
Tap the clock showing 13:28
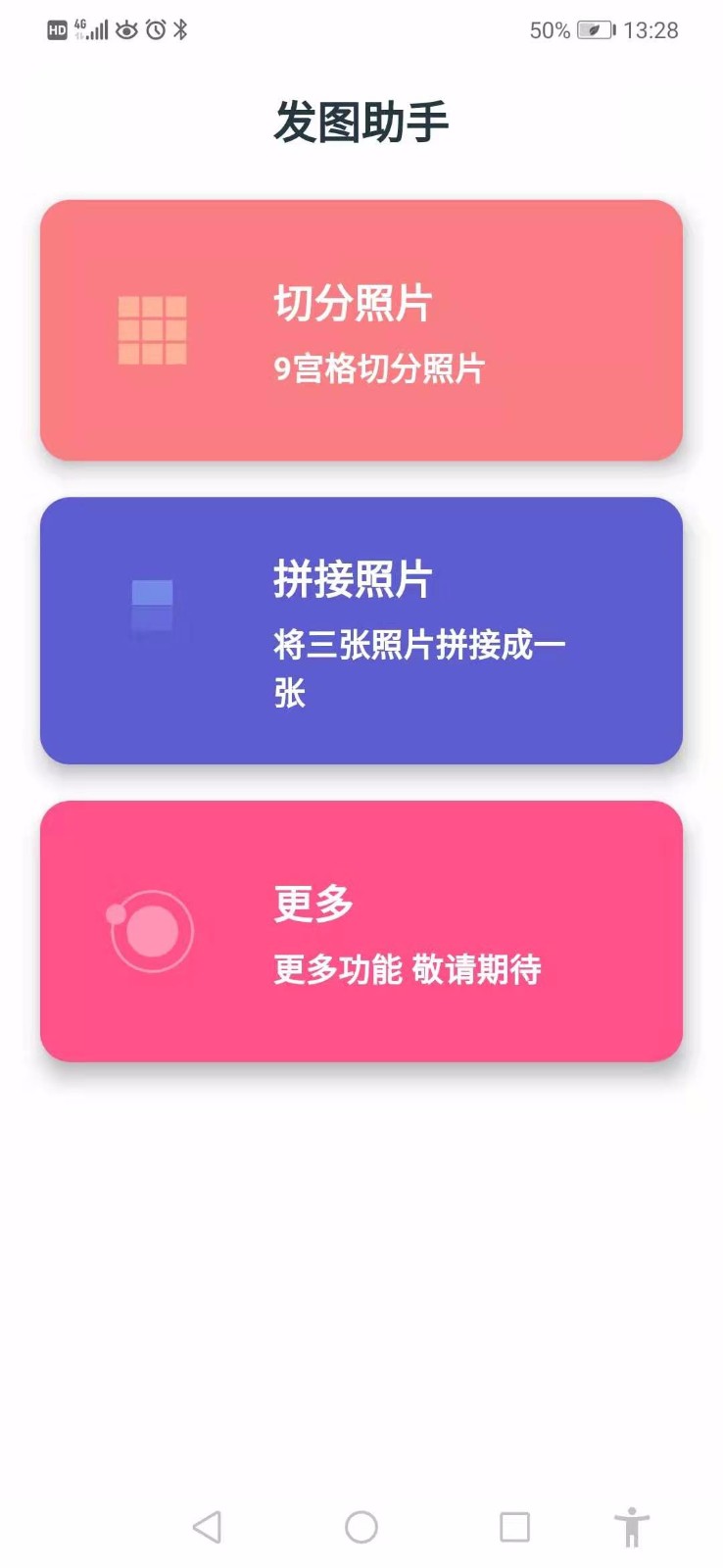click(651, 29)
